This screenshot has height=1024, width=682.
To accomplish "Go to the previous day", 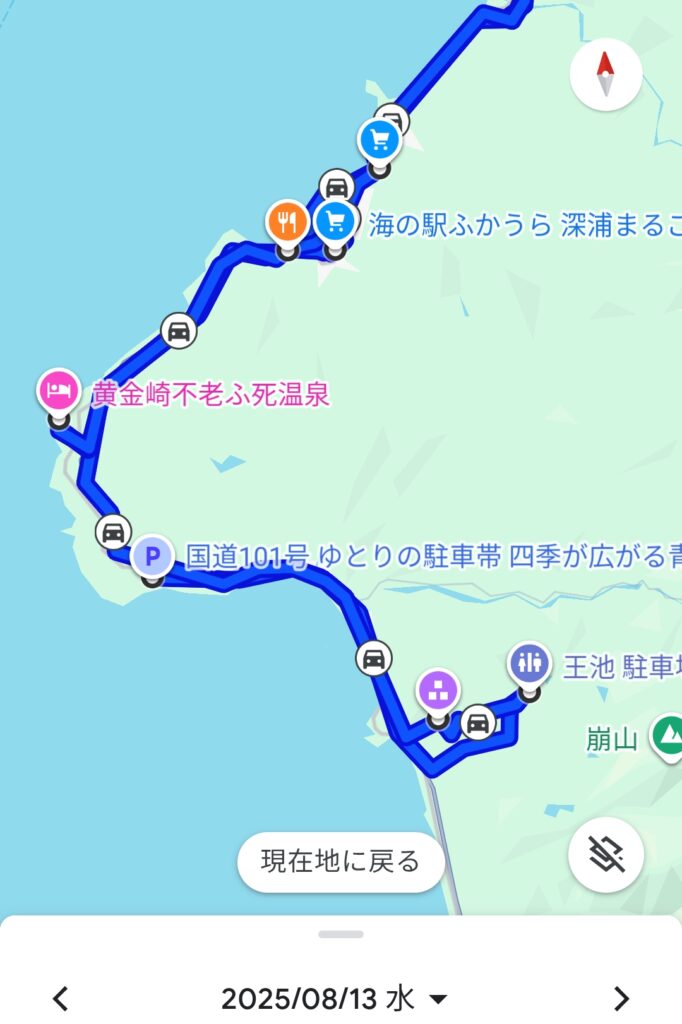I will pyautogui.click(x=61, y=997).
